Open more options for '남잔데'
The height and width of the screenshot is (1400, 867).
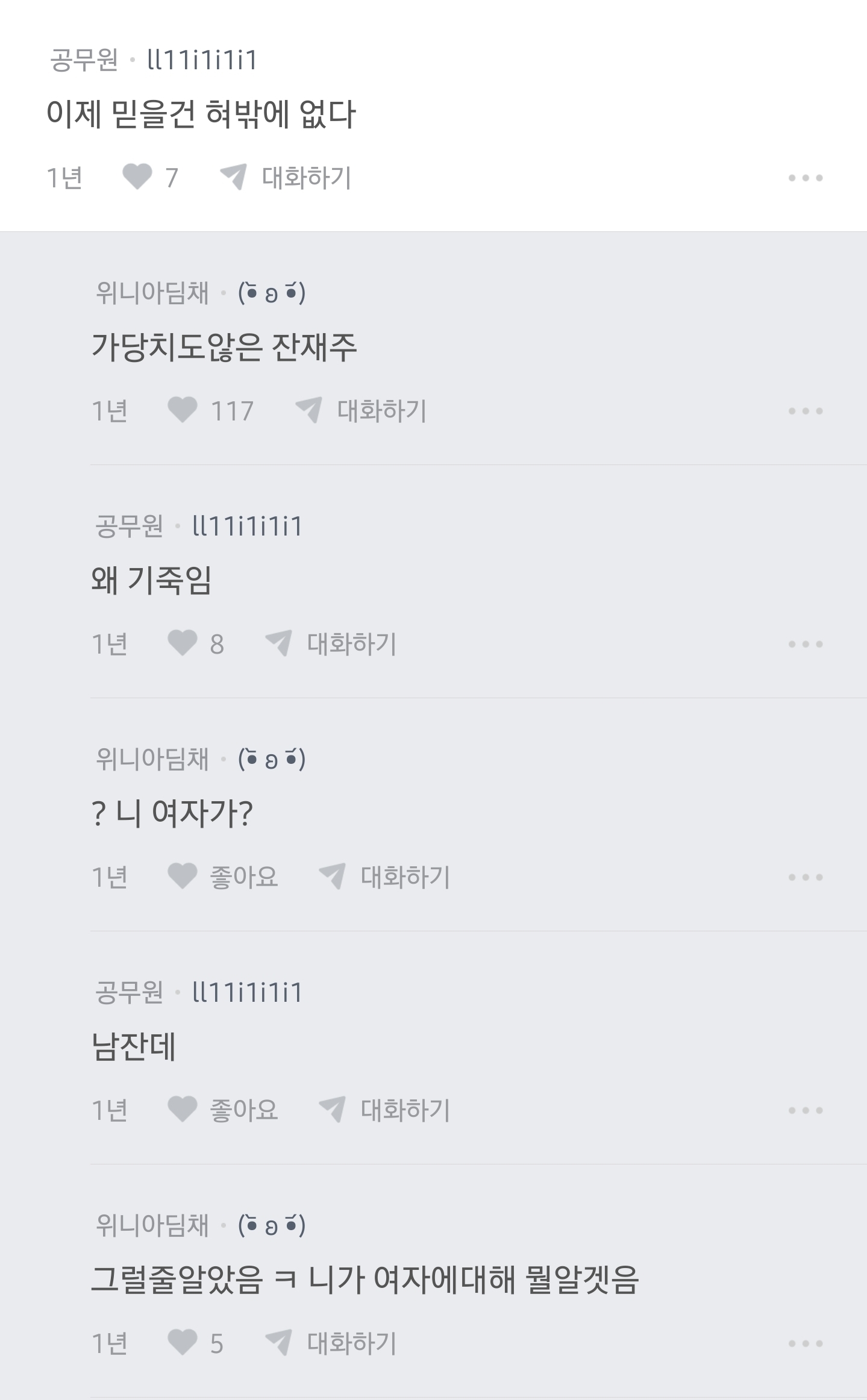(x=805, y=1110)
